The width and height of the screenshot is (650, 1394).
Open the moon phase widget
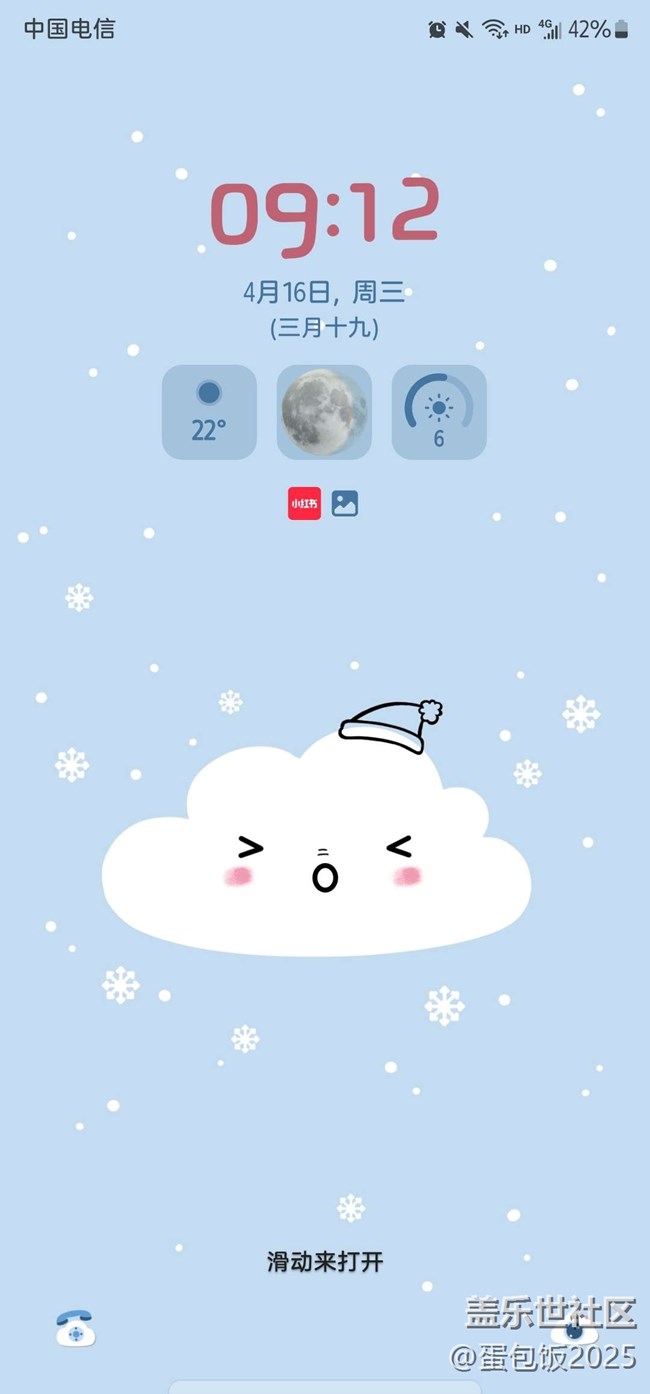pyautogui.click(x=324, y=412)
